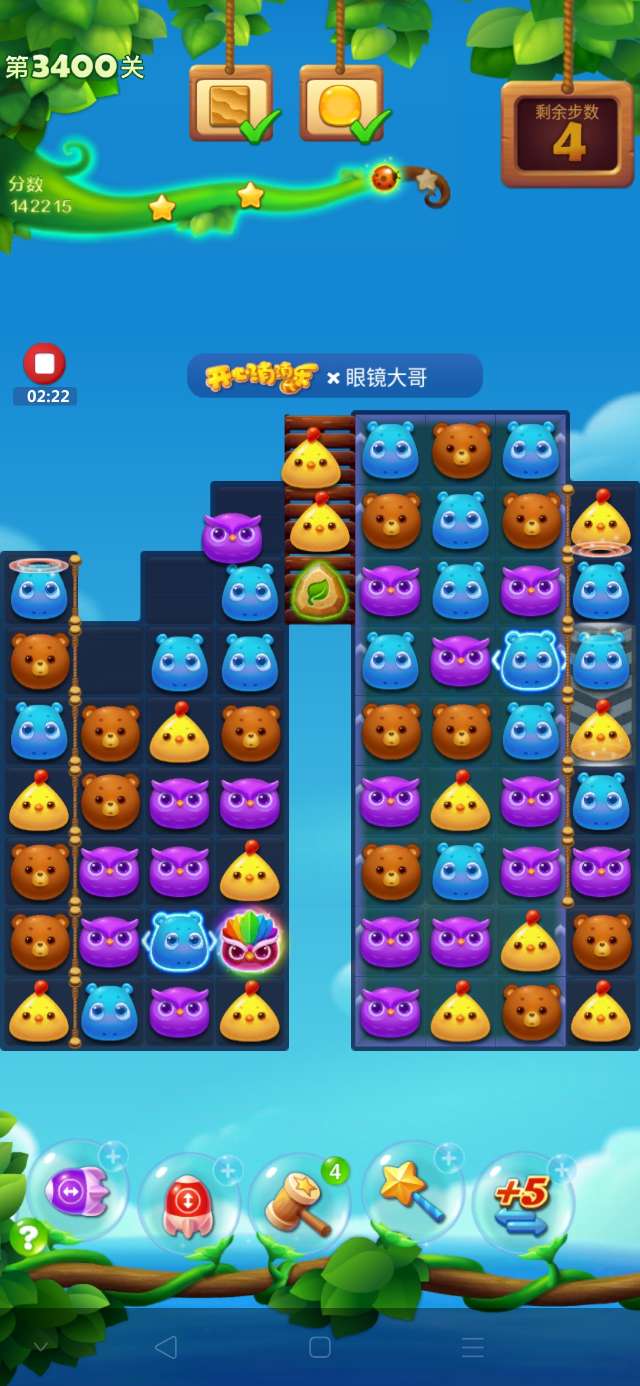
Task: Stop the screen recording
Action: [44, 363]
